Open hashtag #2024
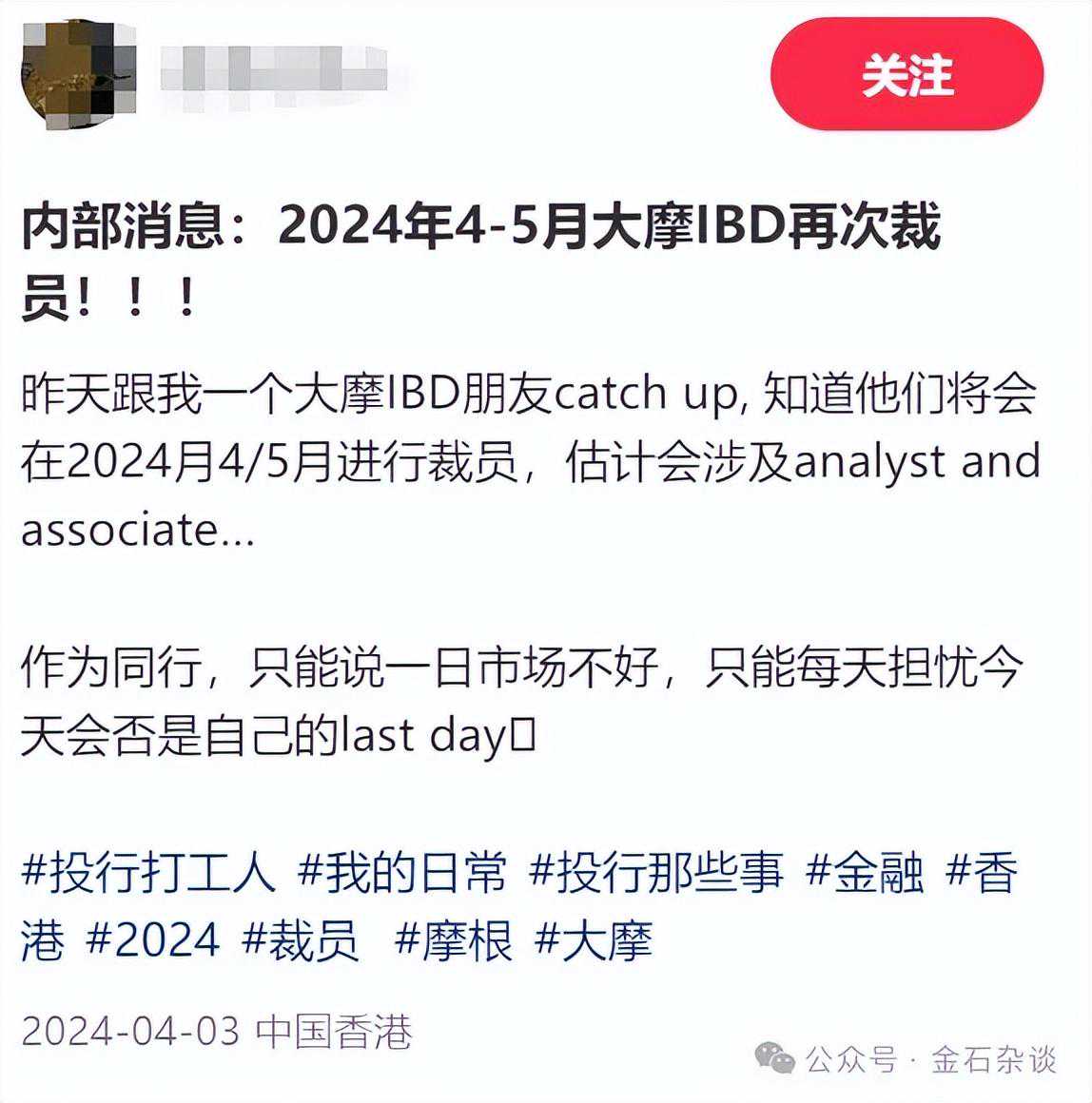This screenshot has width=1092, height=1103. pos(152,940)
